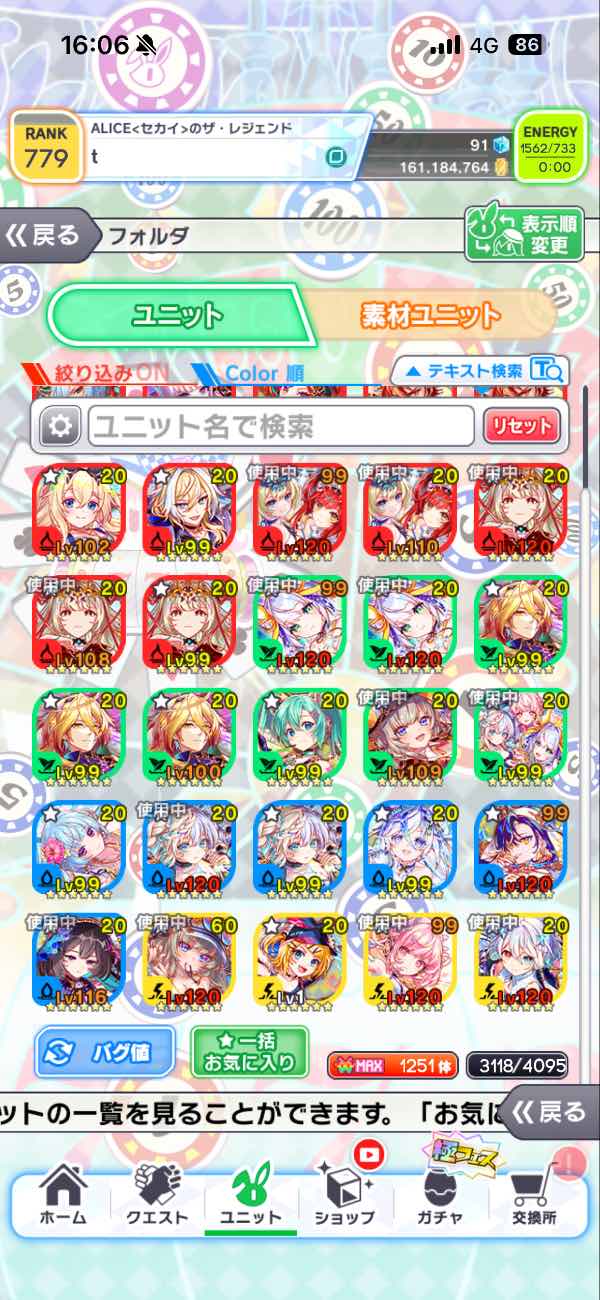
Task: Open the Lv1 yellow unit card
Action: tap(300, 960)
